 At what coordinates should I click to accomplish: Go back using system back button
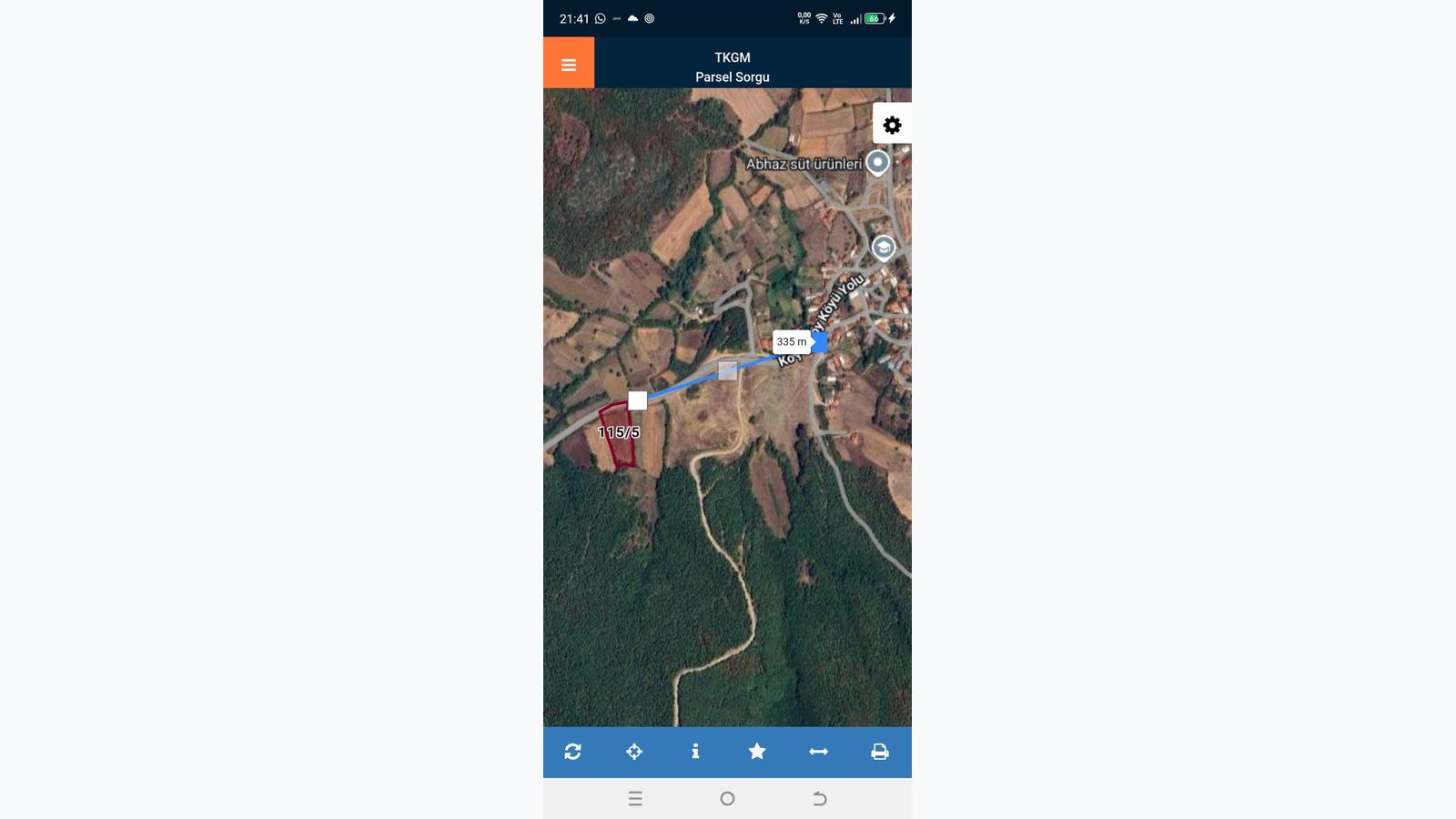819,798
